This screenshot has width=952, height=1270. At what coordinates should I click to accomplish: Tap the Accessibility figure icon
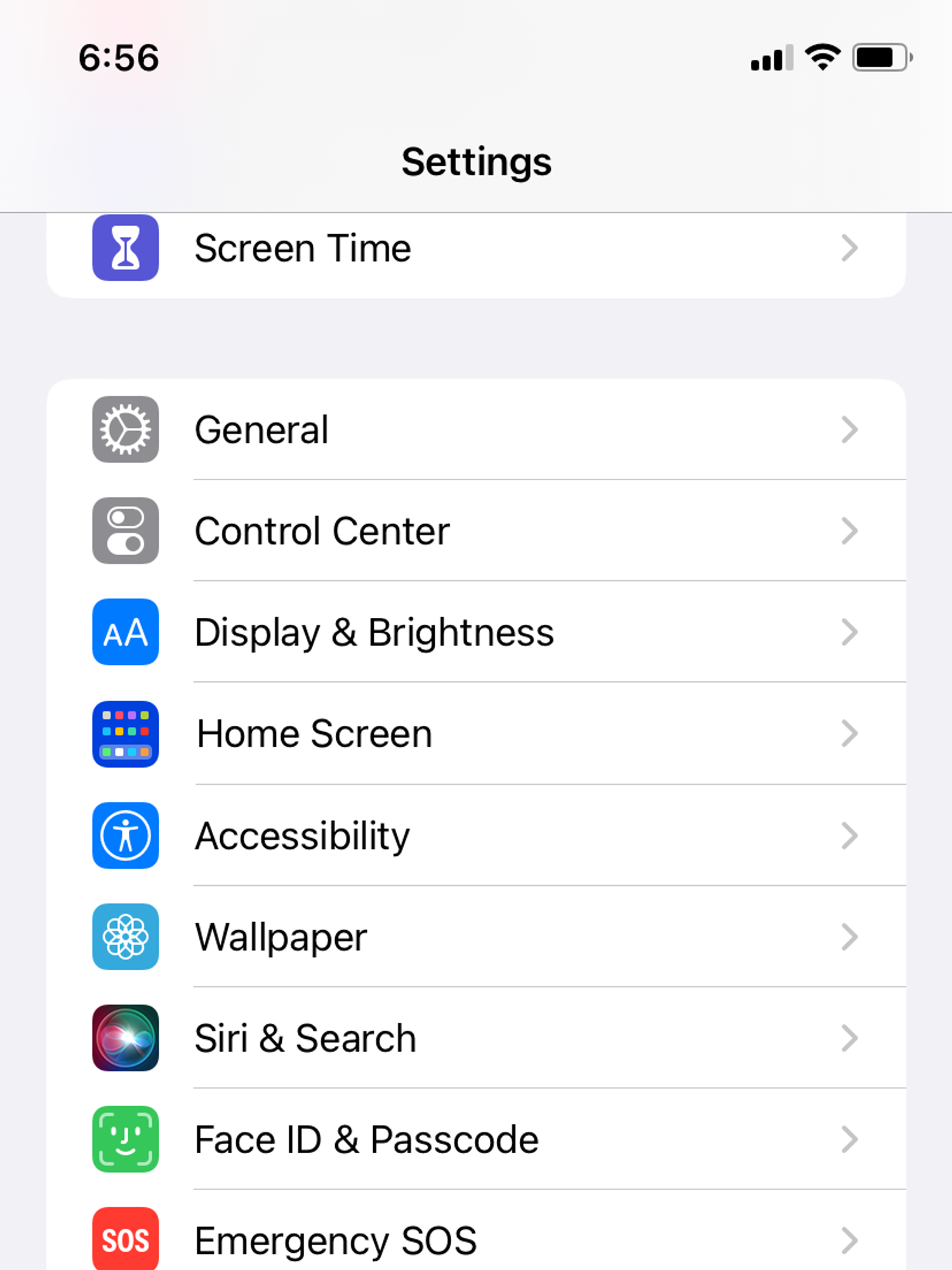click(x=125, y=836)
